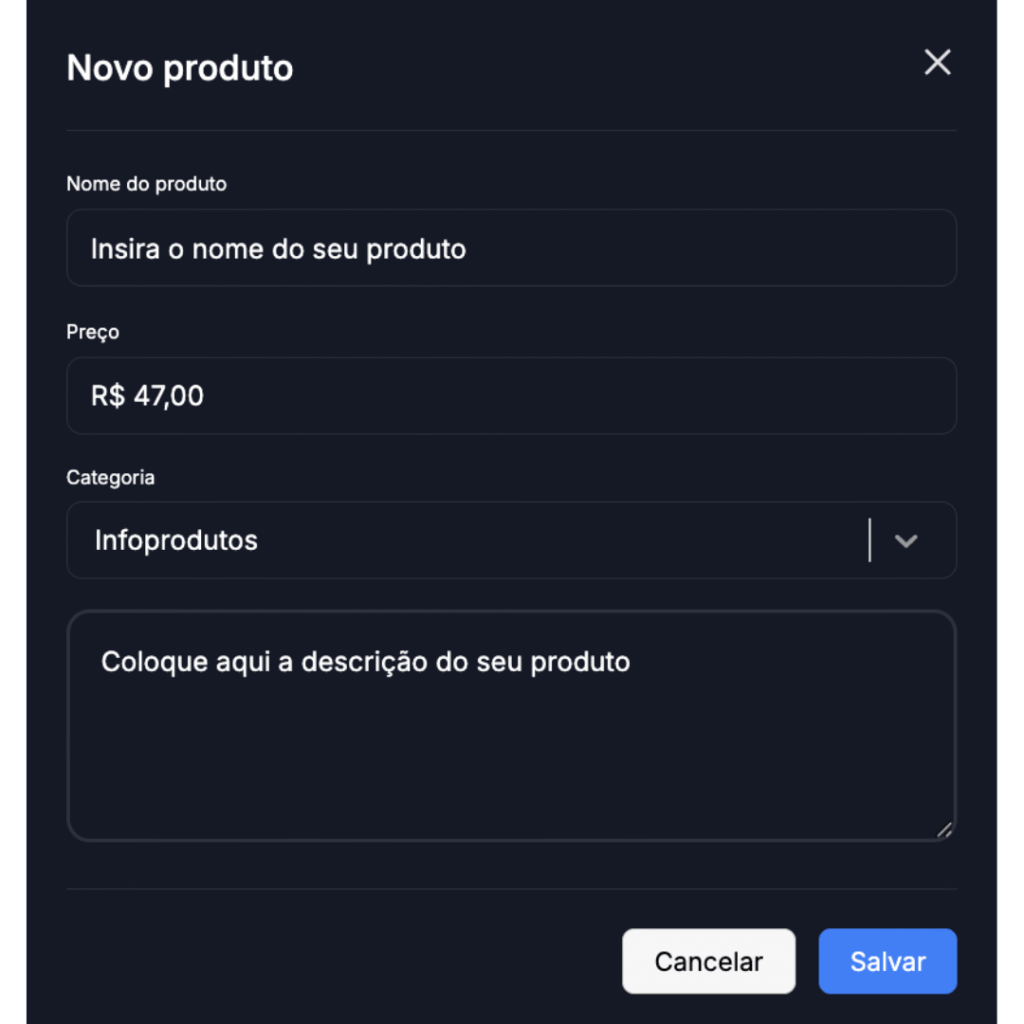Edit the Preço field
1024x1024 pixels.
click(x=510, y=396)
